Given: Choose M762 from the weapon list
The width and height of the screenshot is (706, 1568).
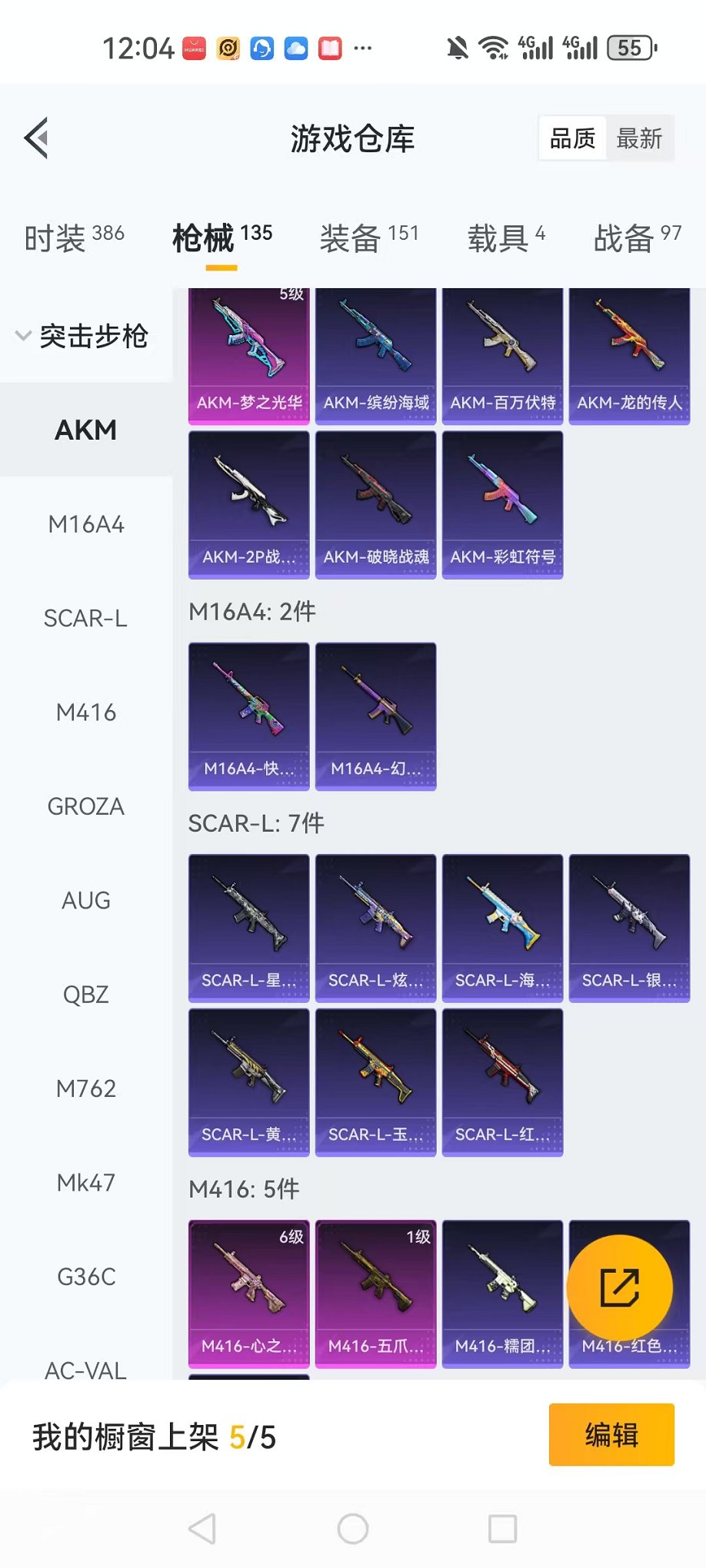Looking at the screenshot, I should click(x=86, y=1089).
